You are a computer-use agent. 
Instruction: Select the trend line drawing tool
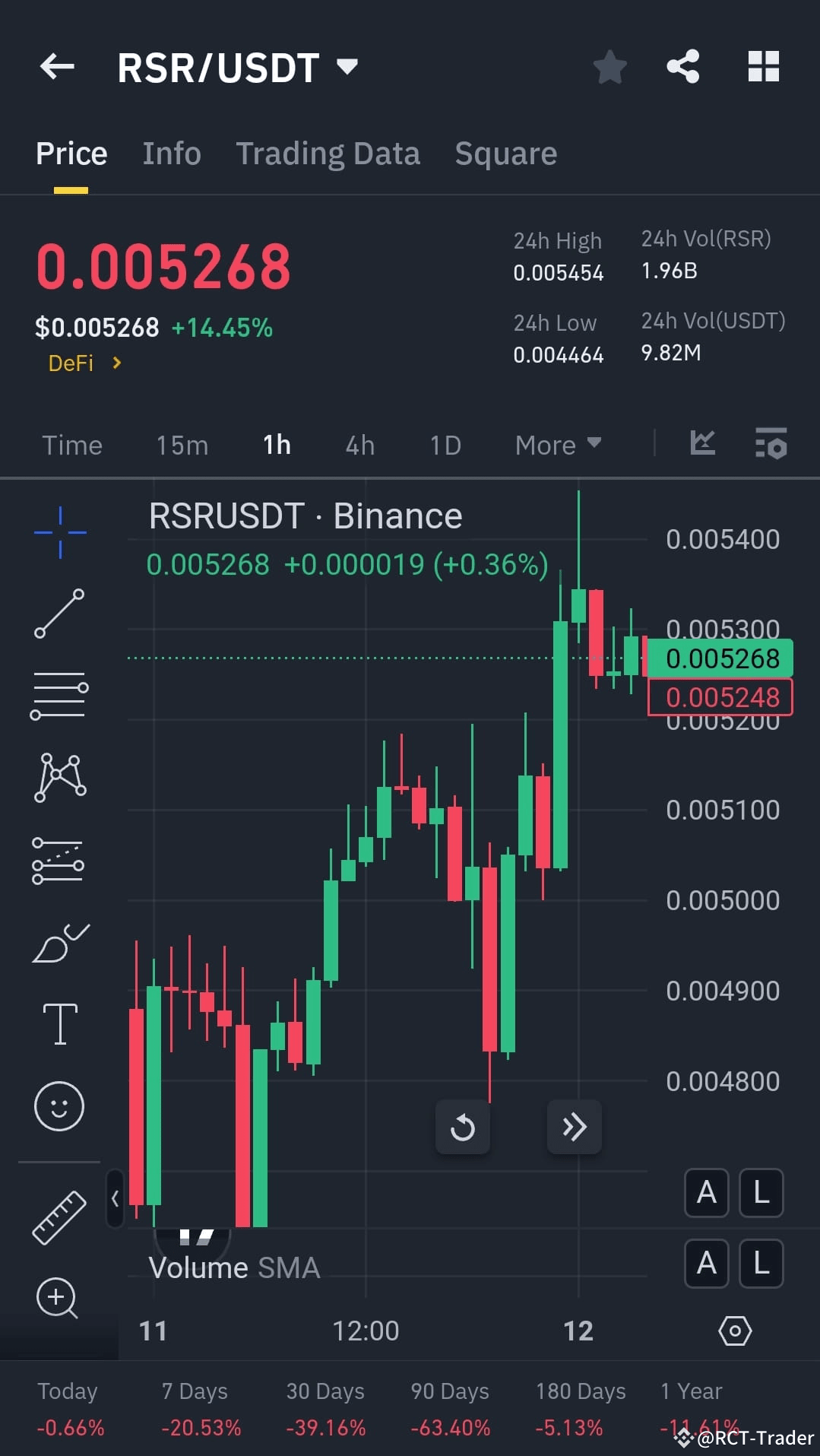pyautogui.click(x=59, y=614)
